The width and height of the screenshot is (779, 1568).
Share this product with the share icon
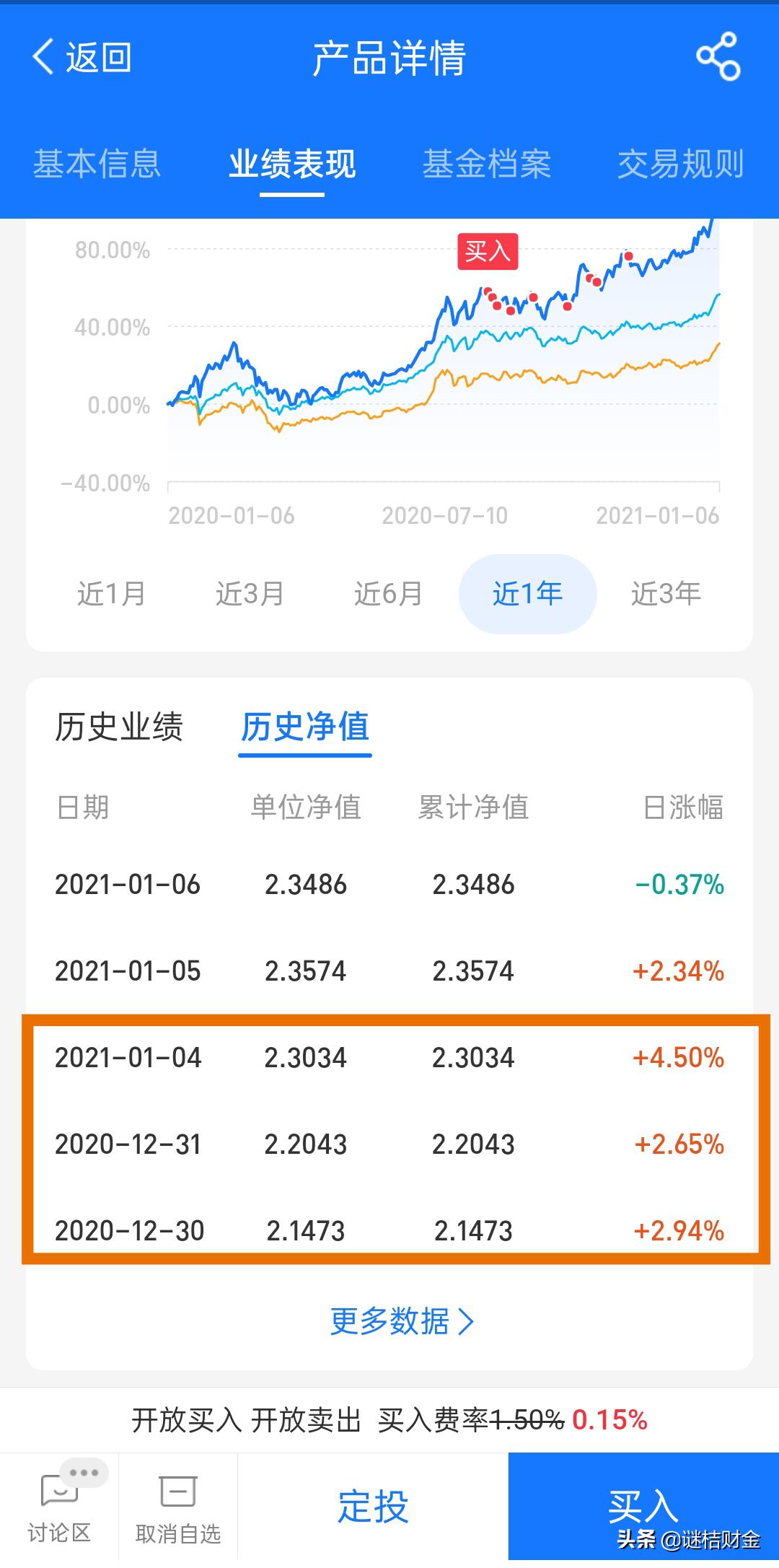point(718,56)
